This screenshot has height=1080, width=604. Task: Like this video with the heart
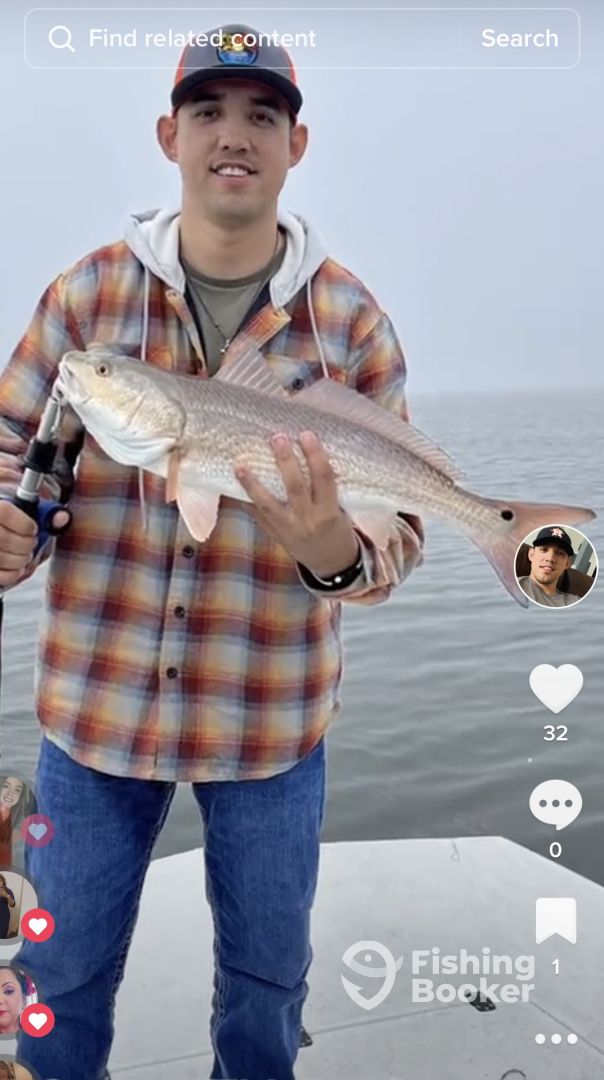click(556, 688)
